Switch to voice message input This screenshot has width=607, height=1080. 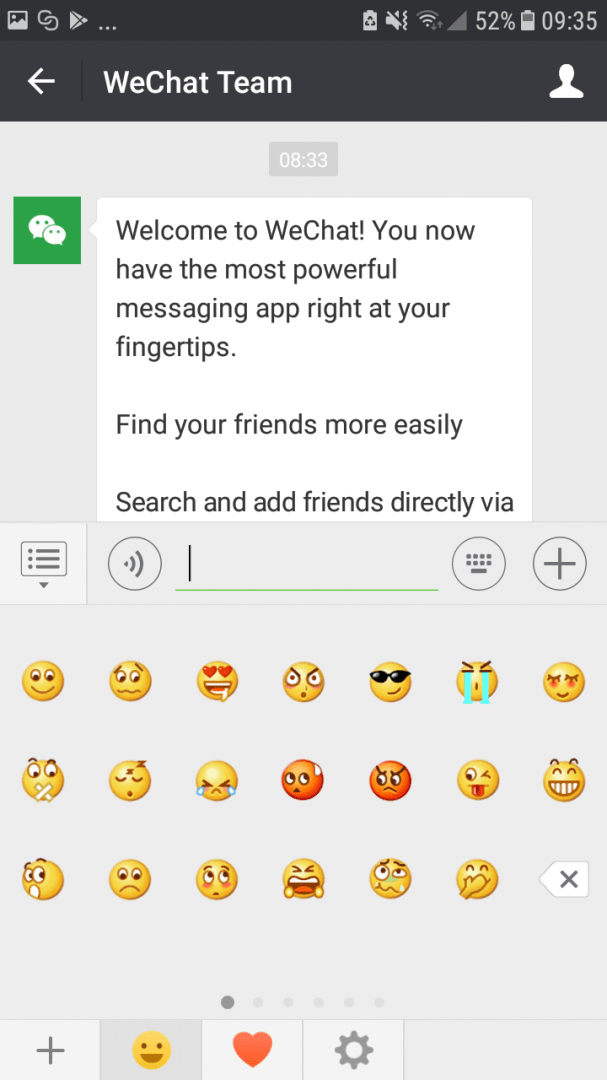point(135,565)
